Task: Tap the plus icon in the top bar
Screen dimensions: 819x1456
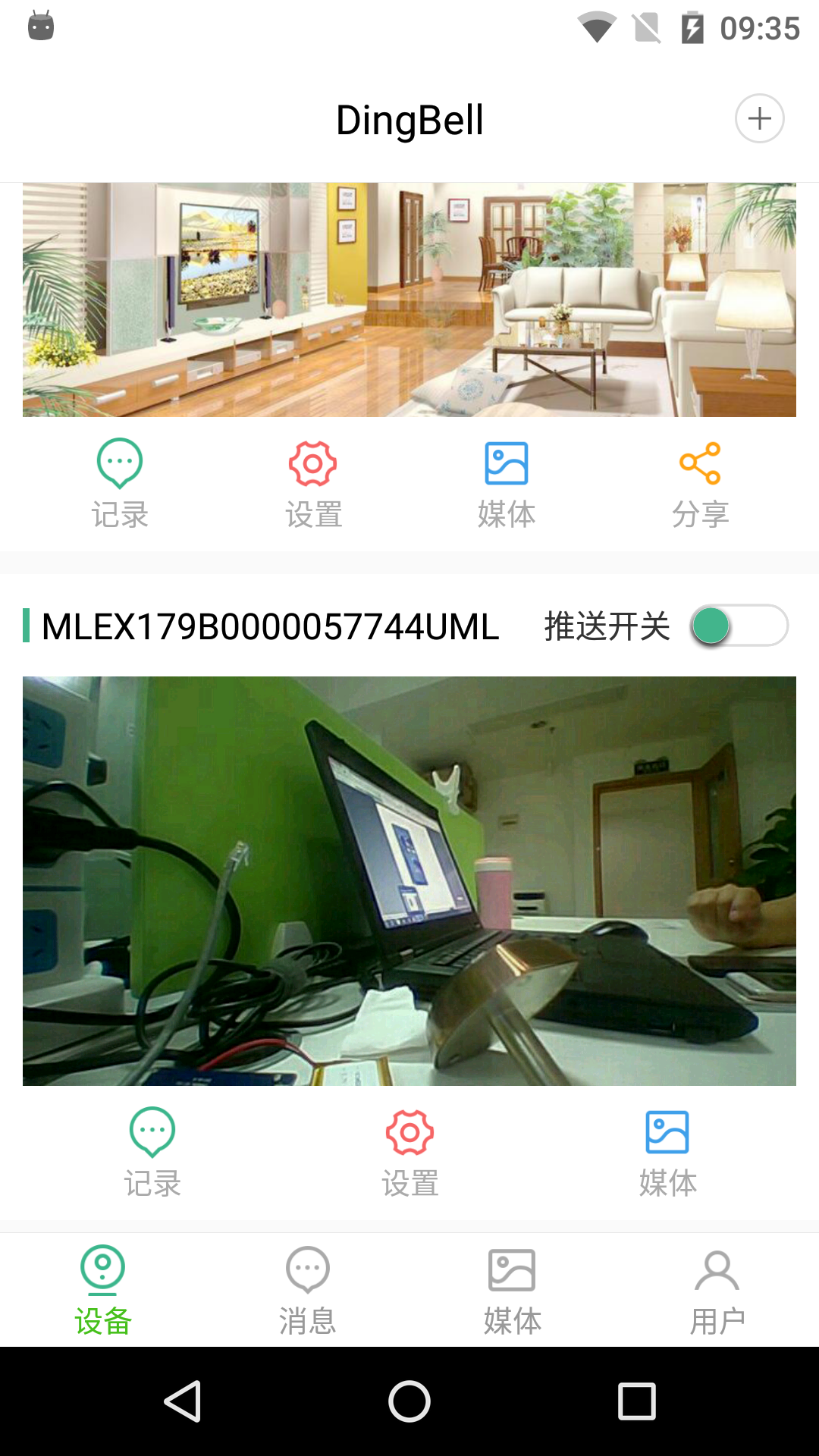Action: [760, 118]
